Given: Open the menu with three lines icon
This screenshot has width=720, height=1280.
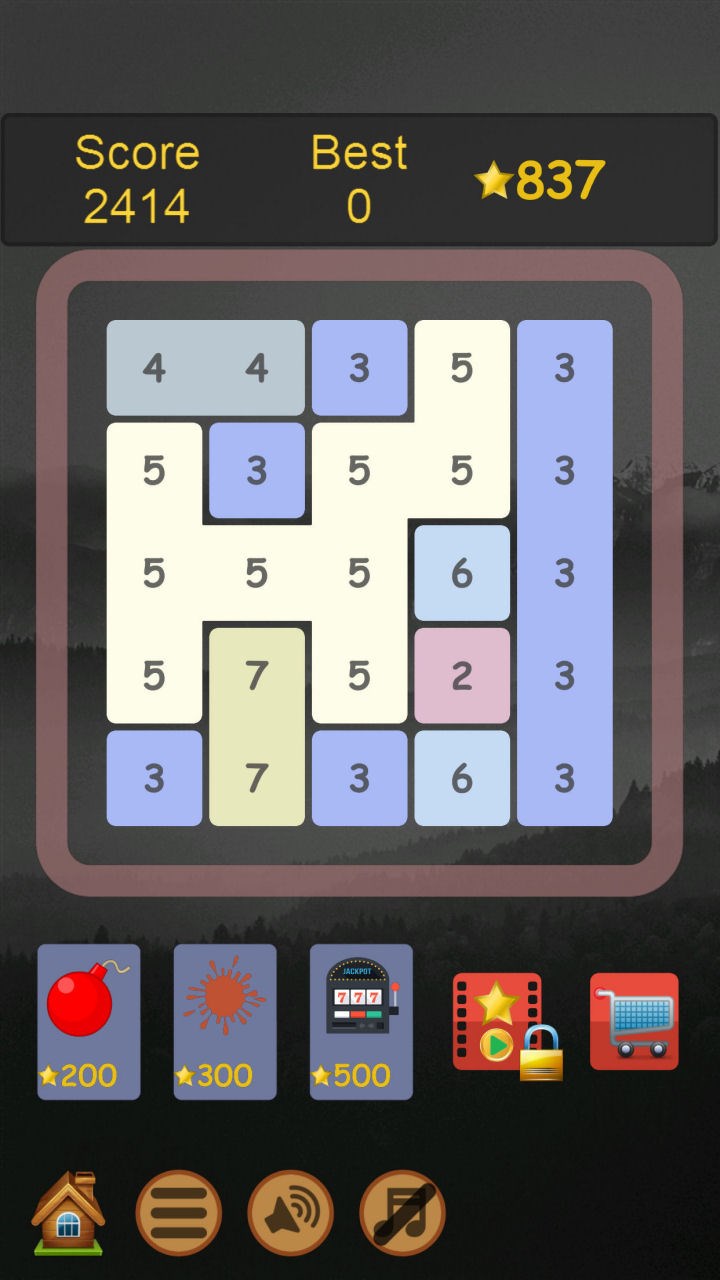Looking at the screenshot, I should (178, 1213).
